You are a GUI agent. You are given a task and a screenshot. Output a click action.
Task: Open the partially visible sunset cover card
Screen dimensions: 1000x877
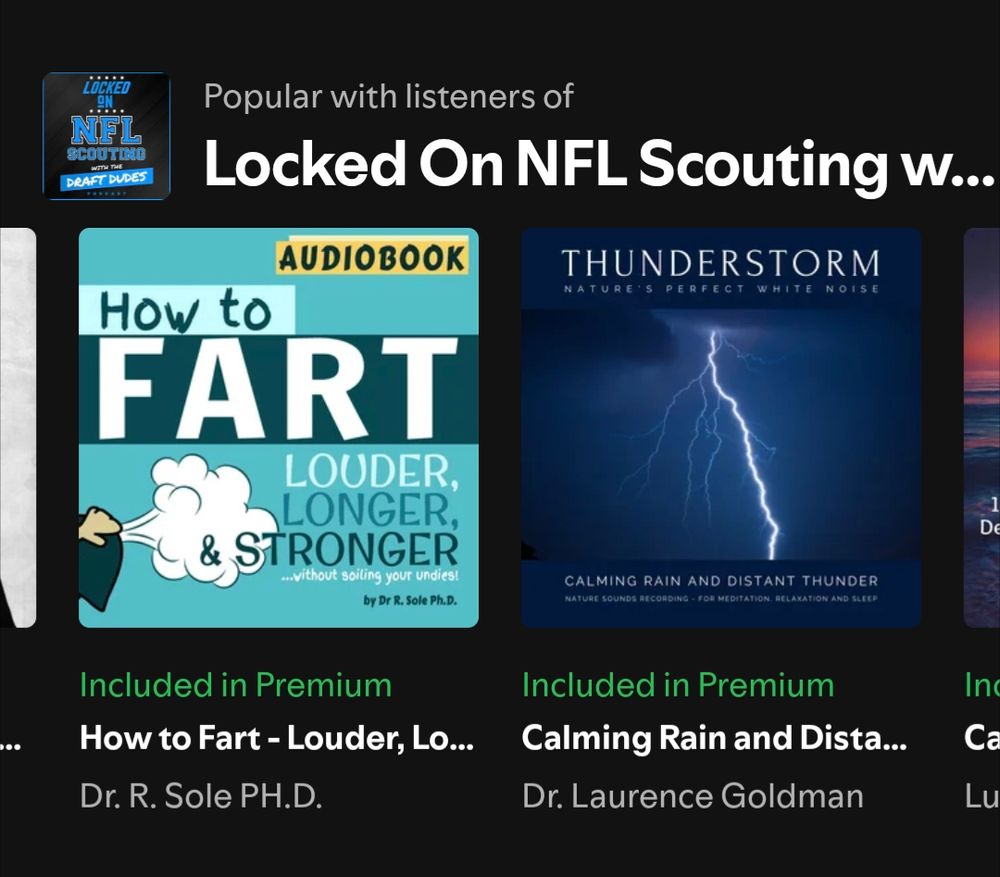tap(982, 427)
